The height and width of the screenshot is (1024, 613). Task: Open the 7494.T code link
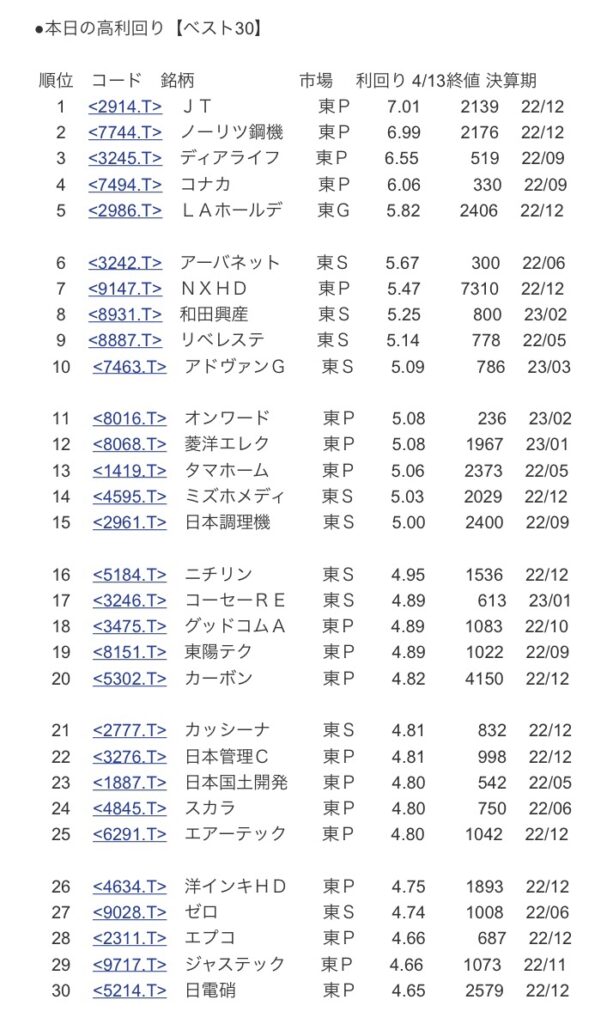tap(125, 185)
